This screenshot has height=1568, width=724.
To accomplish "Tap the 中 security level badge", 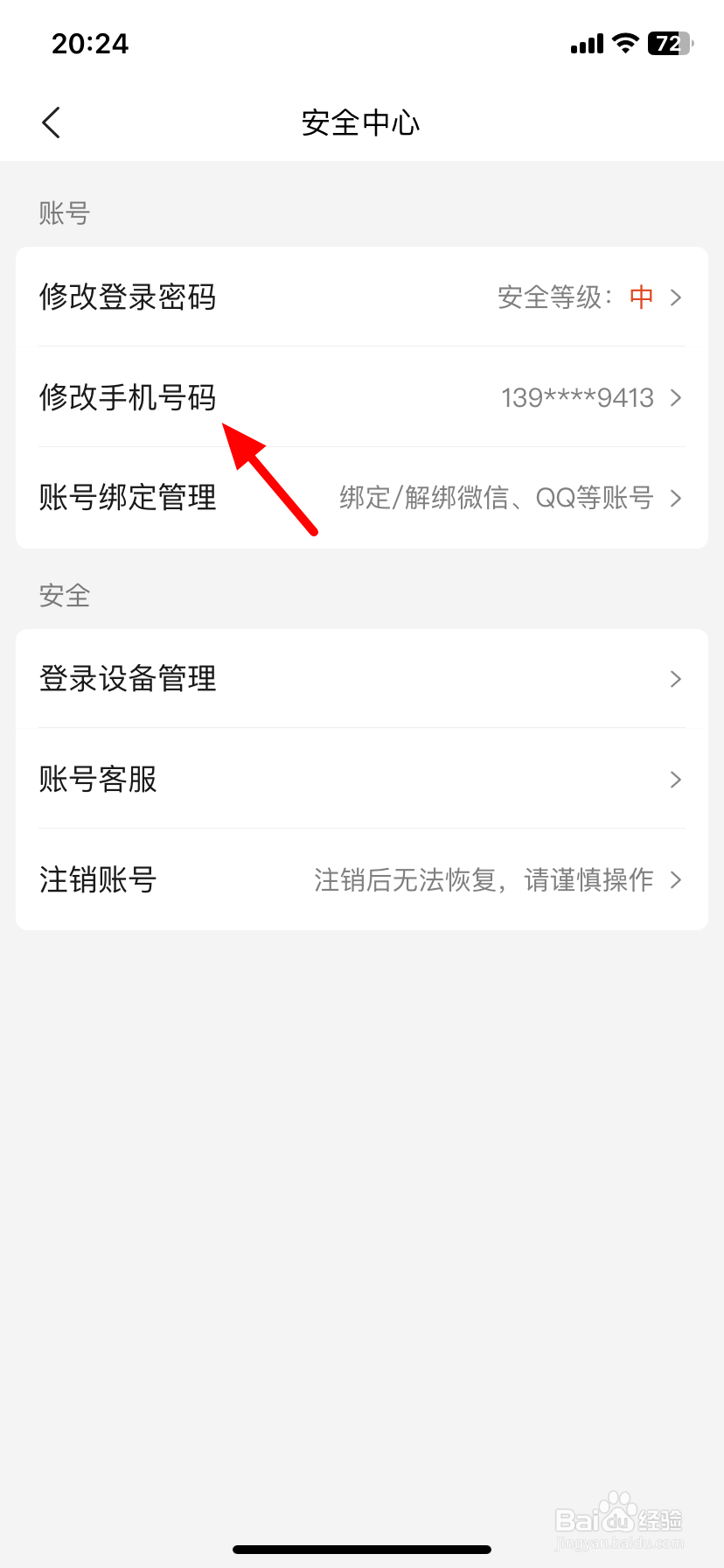I will click(641, 297).
